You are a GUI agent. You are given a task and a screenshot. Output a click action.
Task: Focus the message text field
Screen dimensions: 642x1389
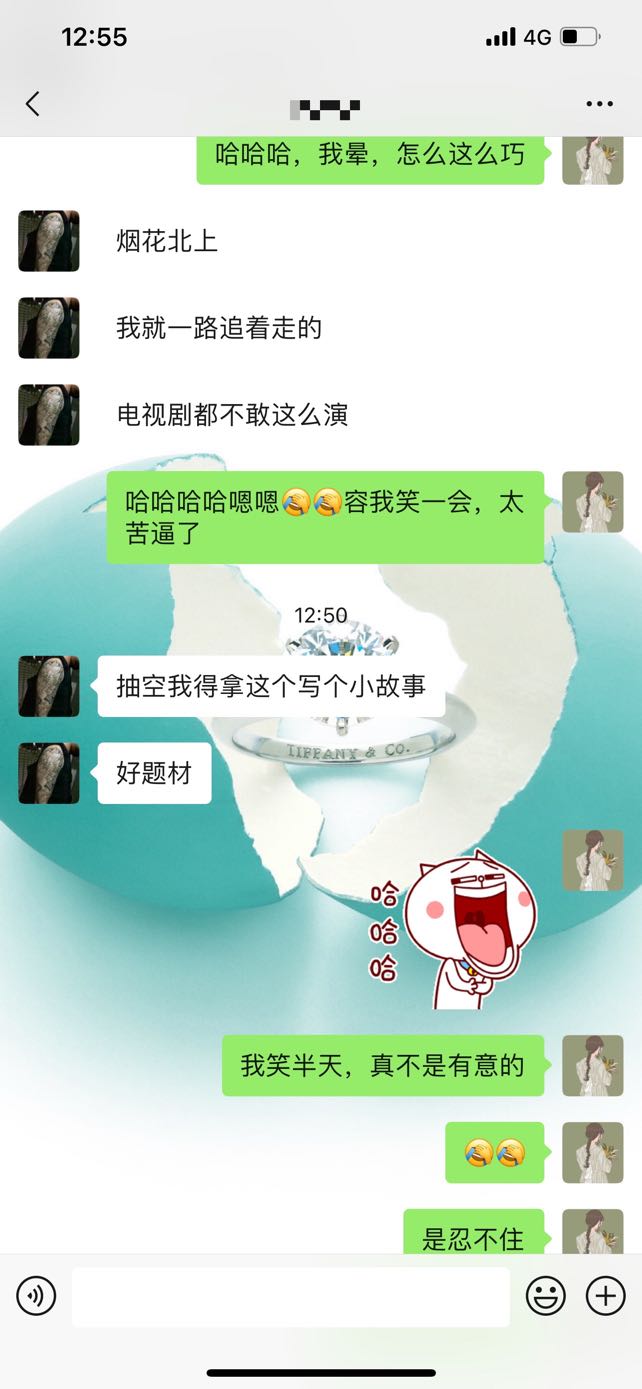click(x=290, y=1297)
